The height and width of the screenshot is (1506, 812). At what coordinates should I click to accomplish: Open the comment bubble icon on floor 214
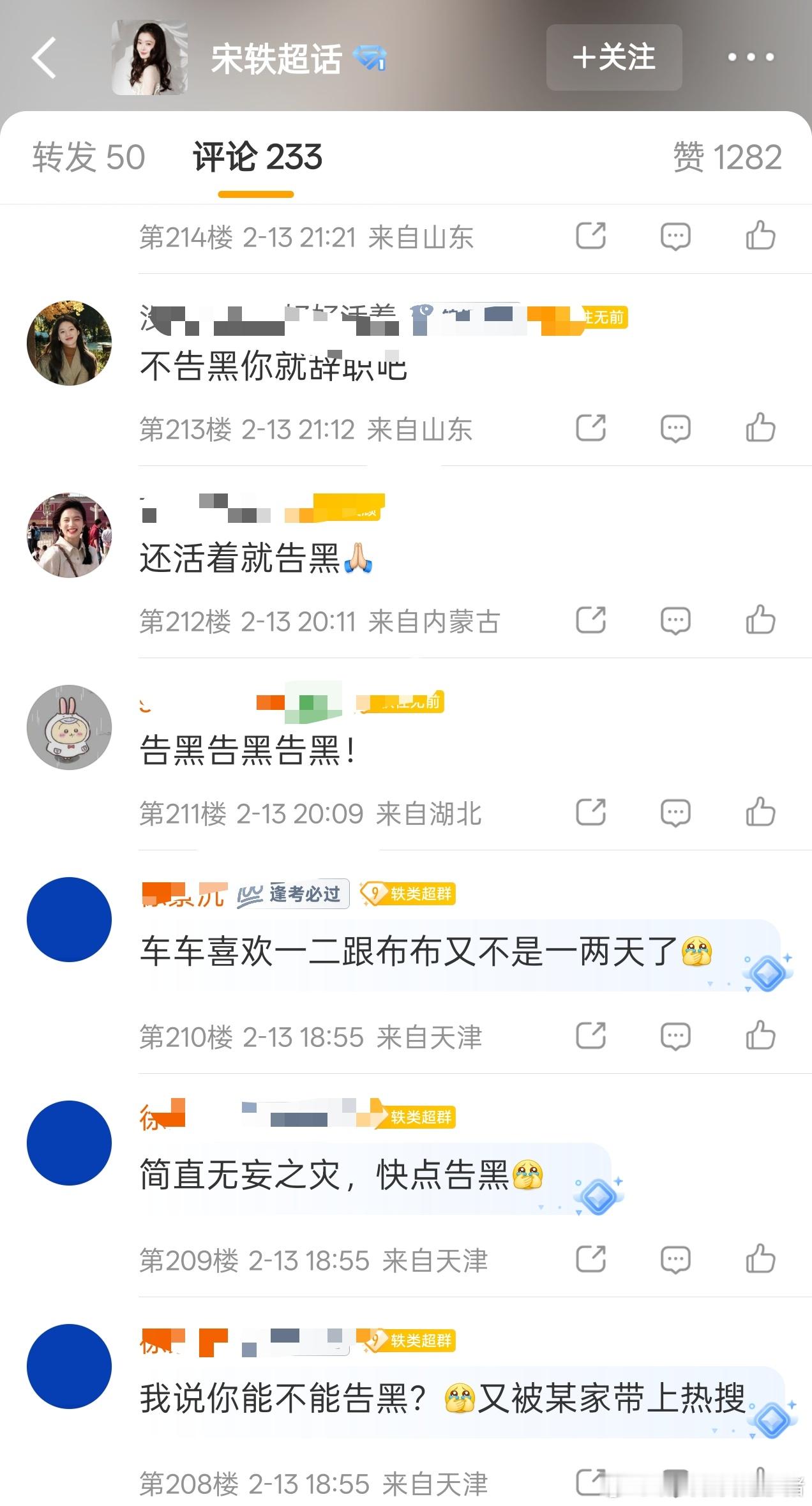[x=675, y=236]
